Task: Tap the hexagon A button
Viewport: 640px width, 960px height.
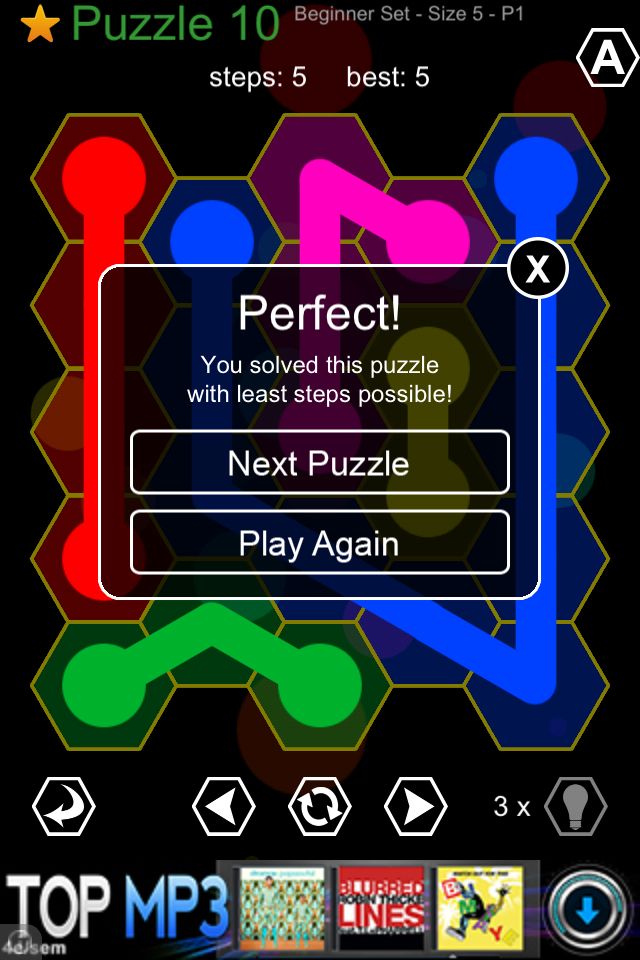Action: pos(607,60)
